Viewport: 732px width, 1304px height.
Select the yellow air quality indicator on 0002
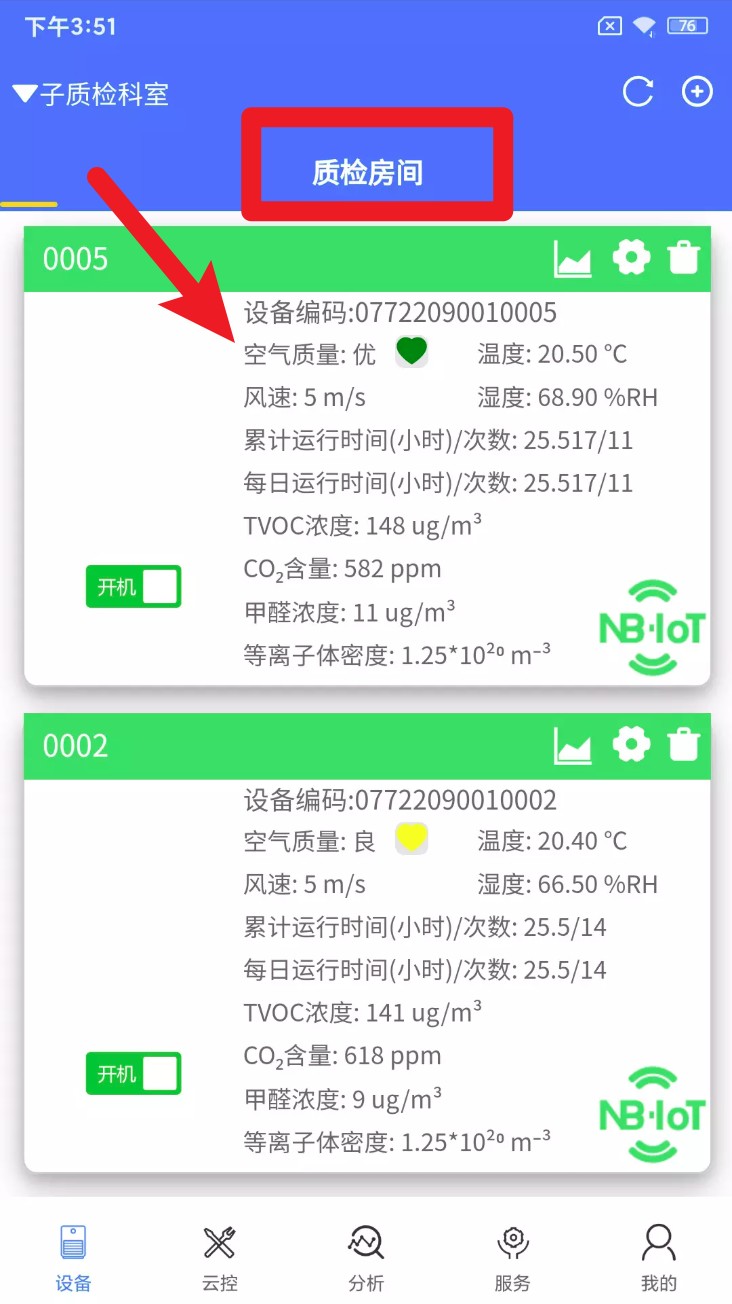pos(411,838)
